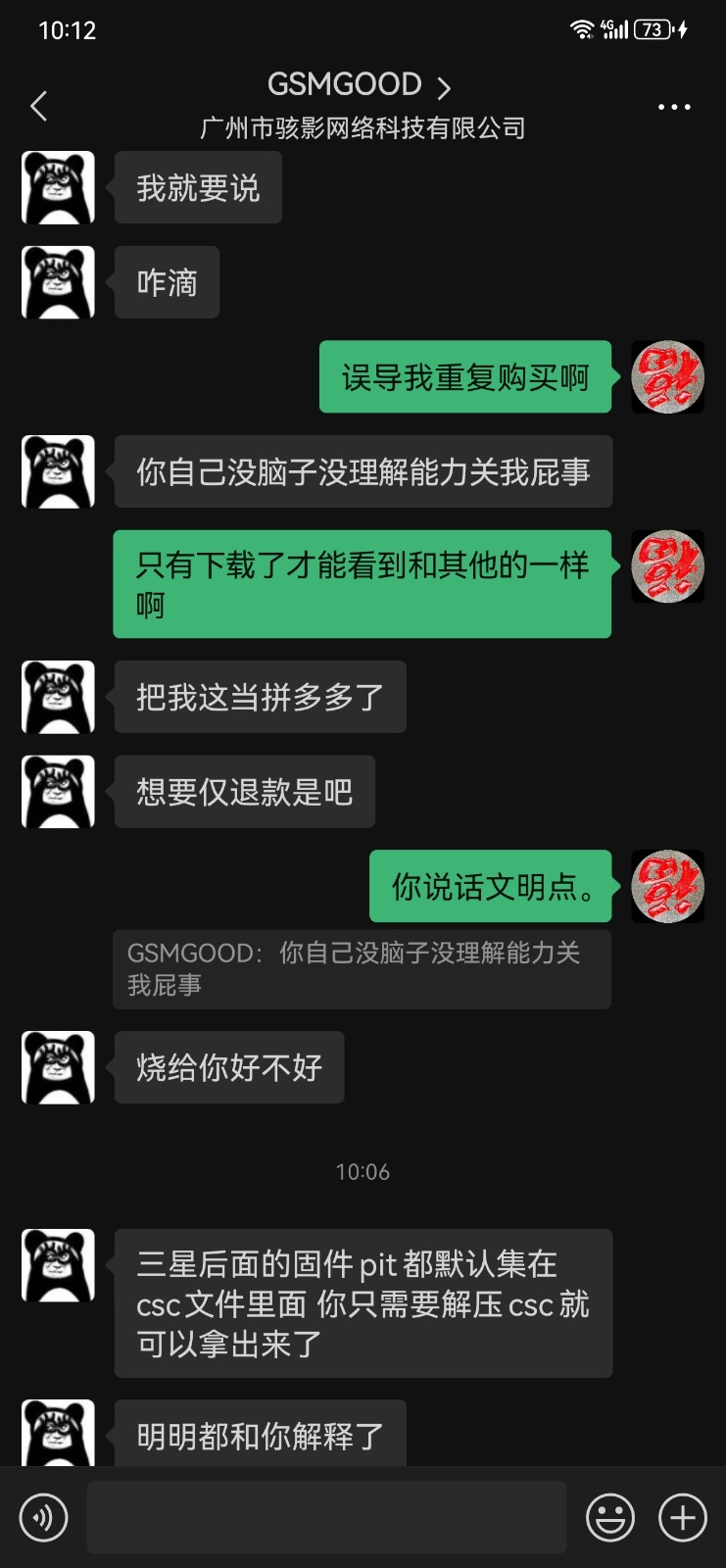Open my avatar beside 误导我重复购买啊
The height and width of the screenshot is (1568, 726).
(x=667, y=377)
